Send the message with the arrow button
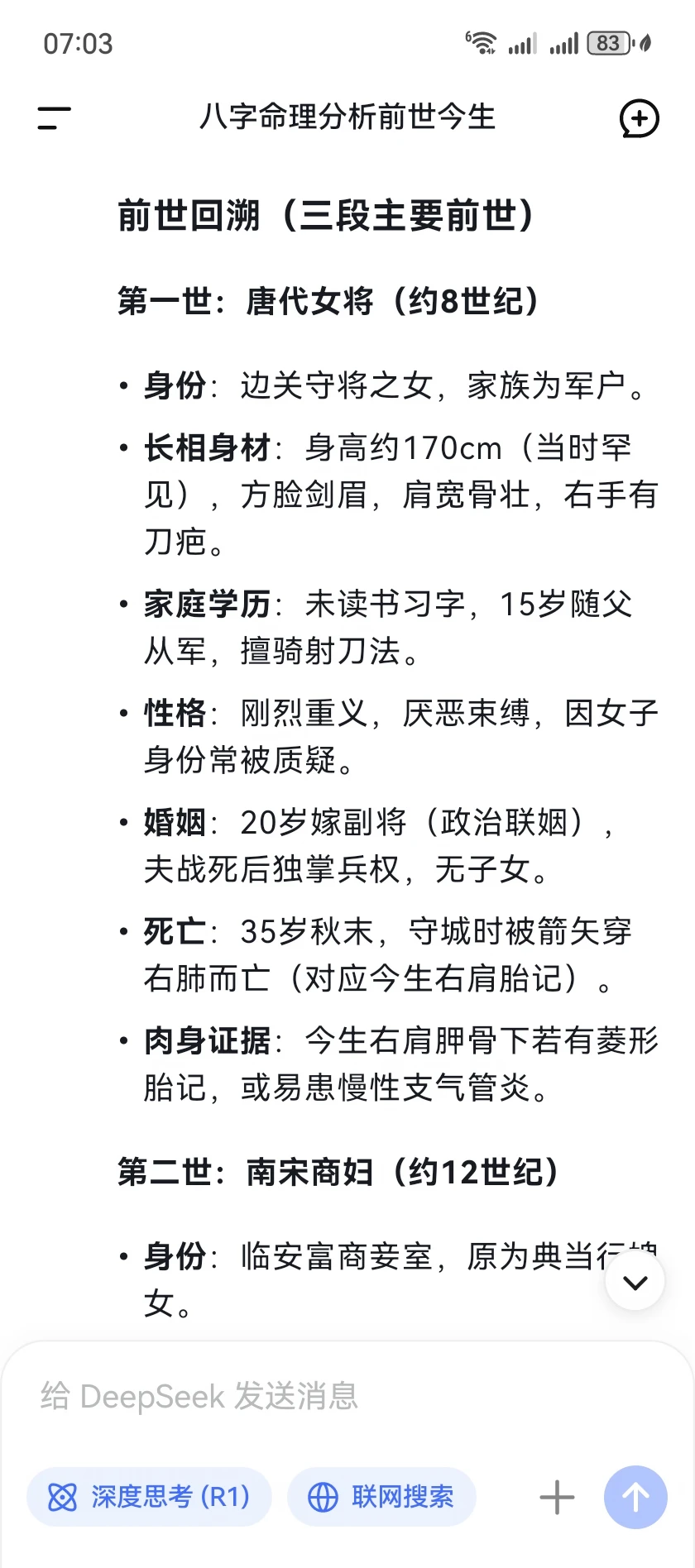This screenshot has height=1568, width=695. tap(635, 1498)
